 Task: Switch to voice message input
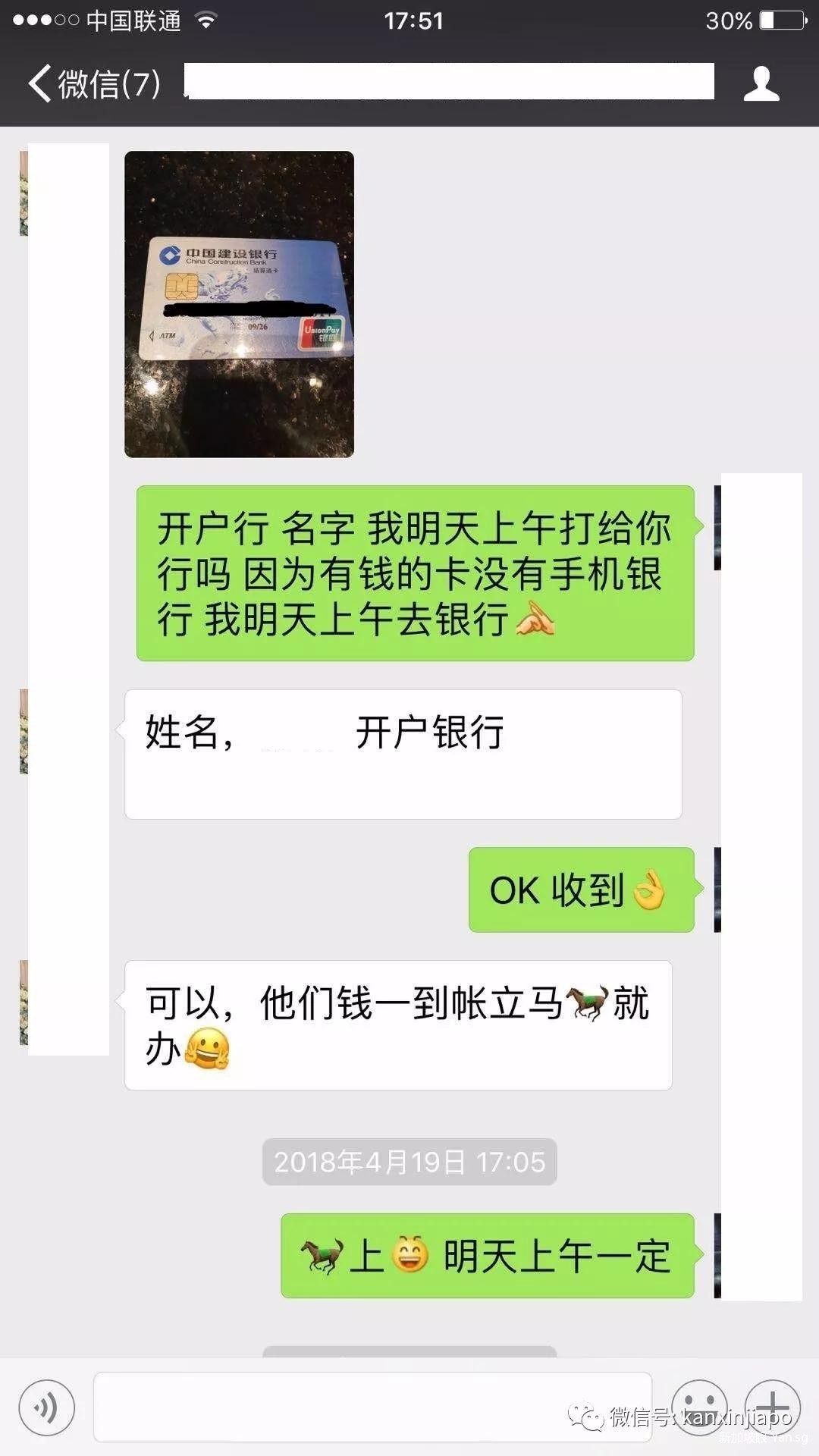[47, 1408]
